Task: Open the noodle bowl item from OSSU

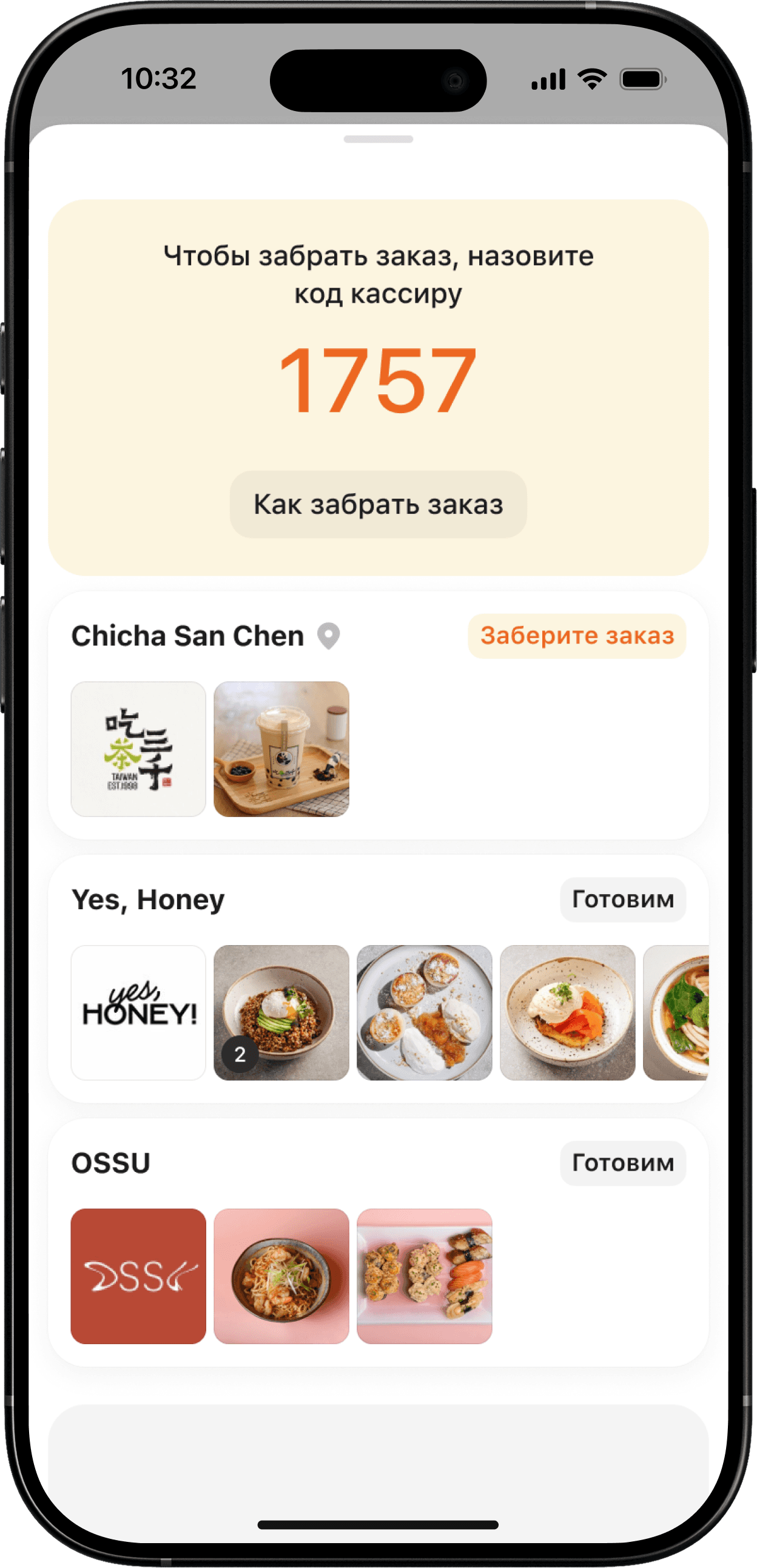Action: [281, 1276]
